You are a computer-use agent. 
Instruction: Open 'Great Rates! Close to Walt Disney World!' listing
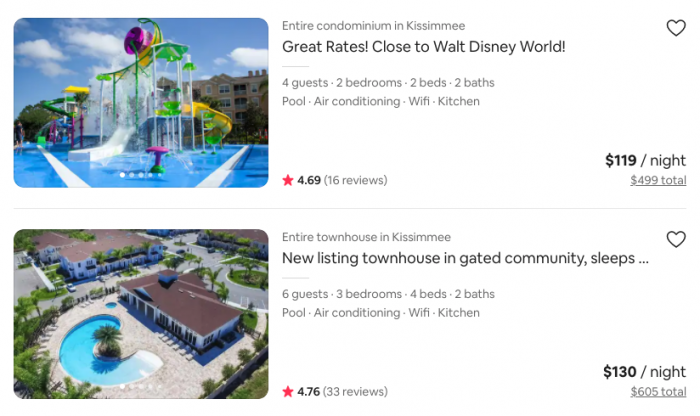click(x=423, y=47)
